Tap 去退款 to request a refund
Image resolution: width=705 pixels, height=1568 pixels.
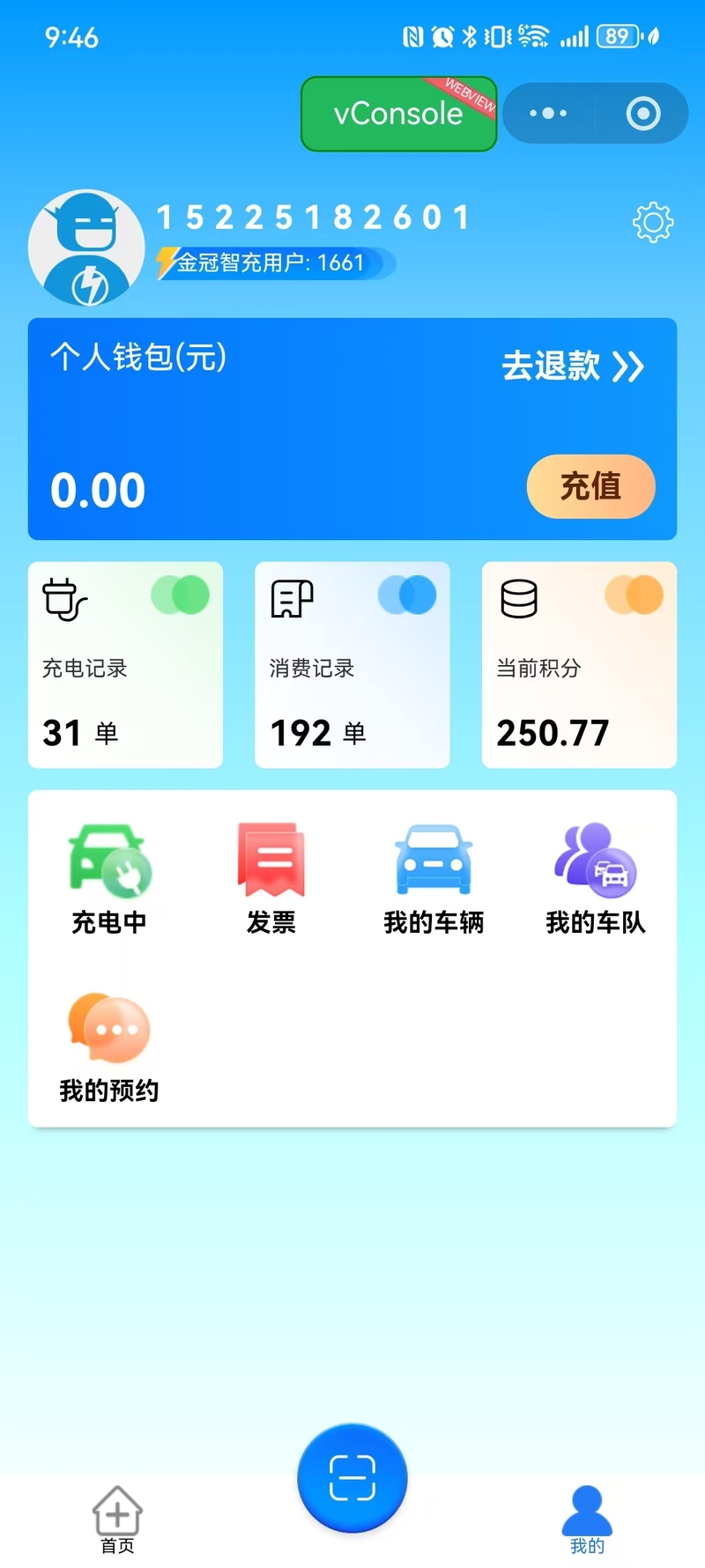(573, 366)
